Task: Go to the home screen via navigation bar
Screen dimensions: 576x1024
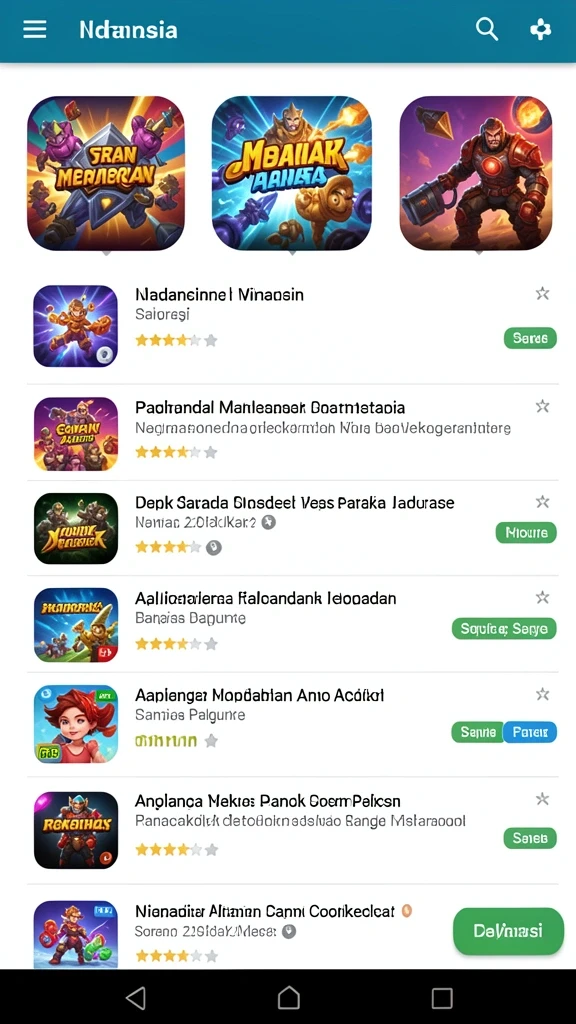Action: 288,997
